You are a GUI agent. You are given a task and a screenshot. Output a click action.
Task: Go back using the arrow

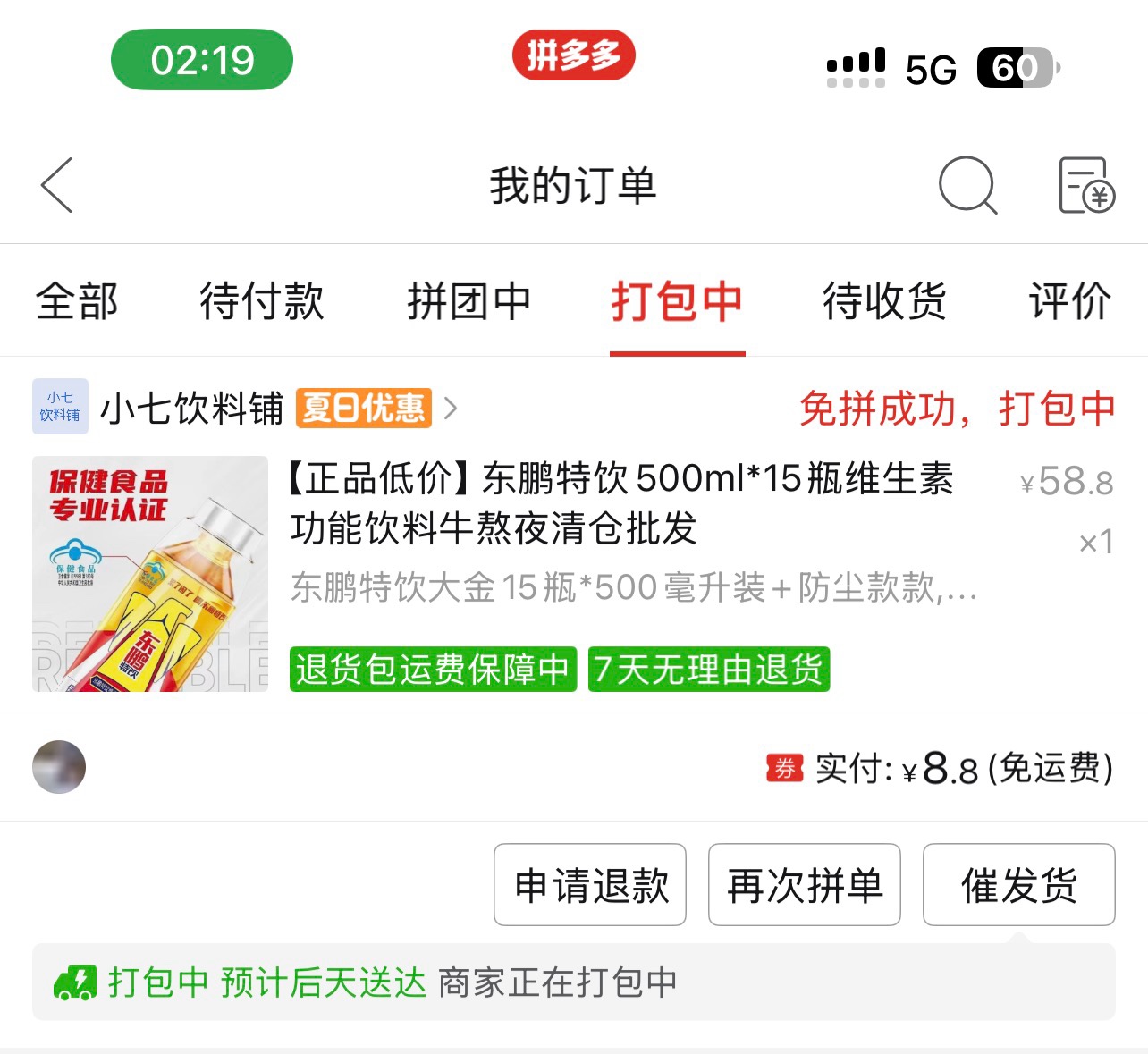[x=57, y=186]
